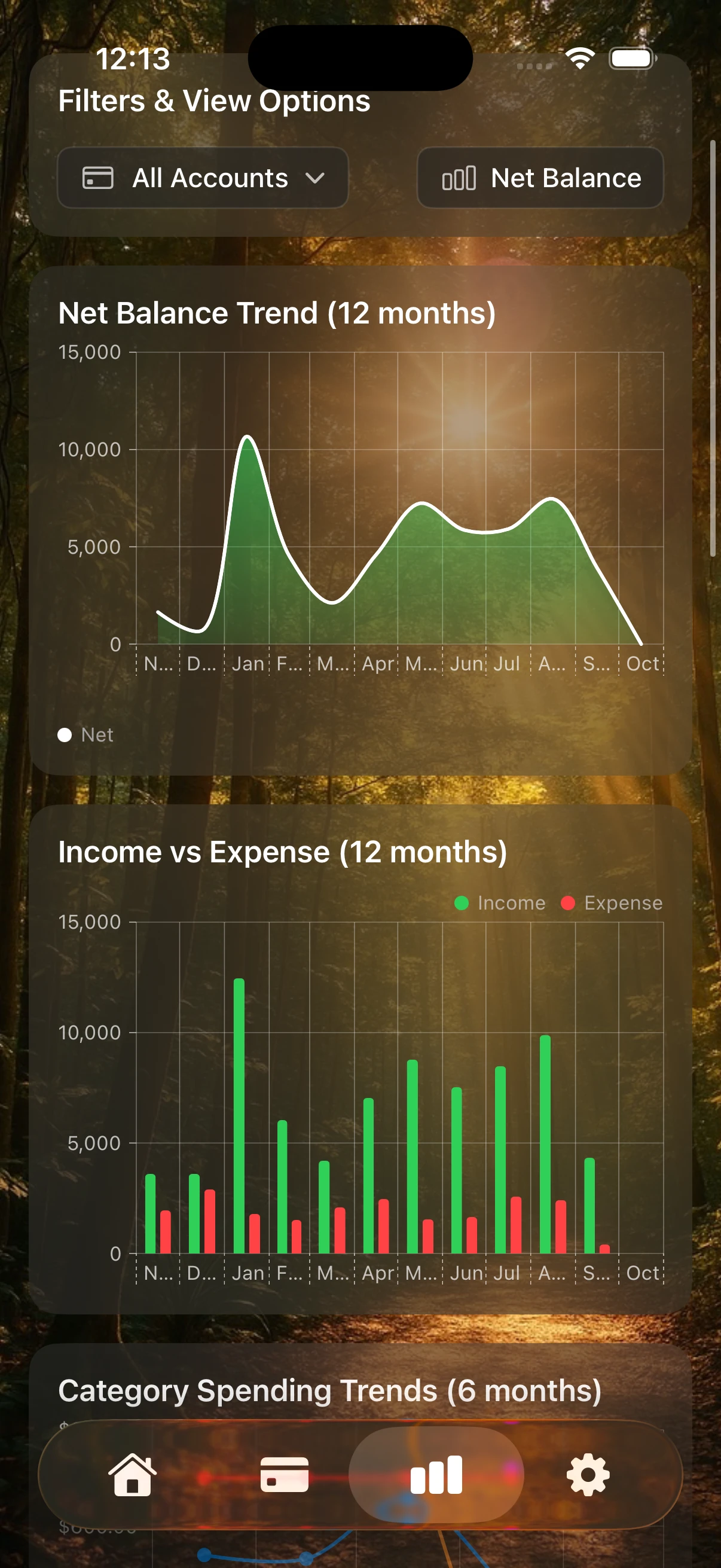Tap the battery indicator
The height and width of the screenshot is (1568, 721).
point(632,59)
